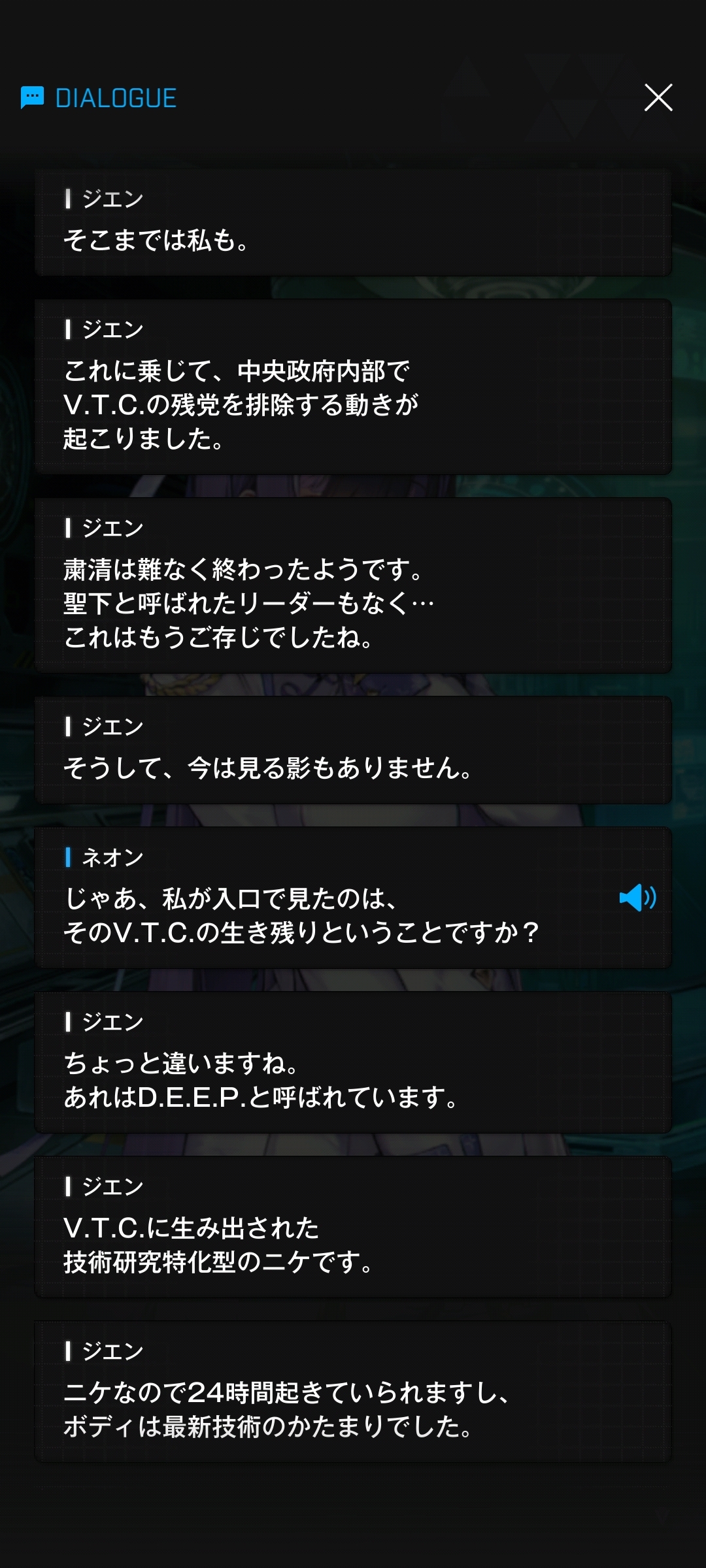The width and height of the screenshot is (706, 1568).
Task: Close the dialogue log
Action: 658,98
